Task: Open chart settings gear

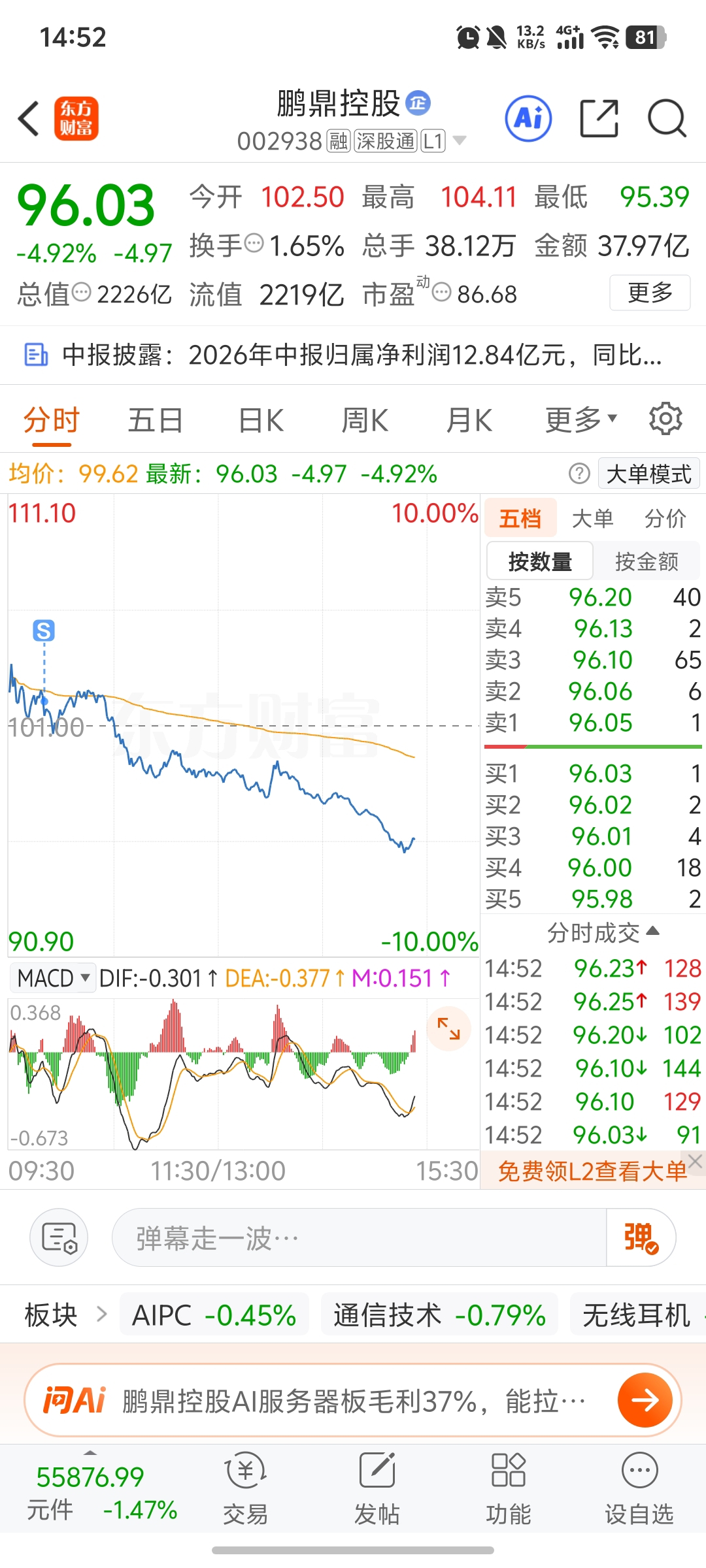Action: tap(665, 419)
